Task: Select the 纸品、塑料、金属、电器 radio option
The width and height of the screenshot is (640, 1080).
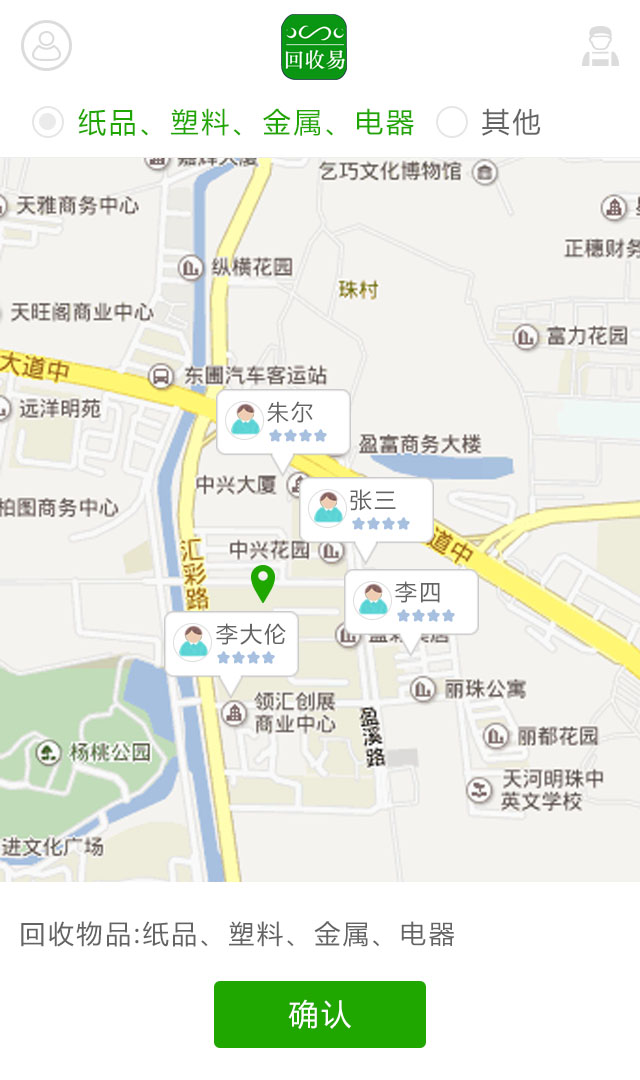Action: (x=48, y=122)
